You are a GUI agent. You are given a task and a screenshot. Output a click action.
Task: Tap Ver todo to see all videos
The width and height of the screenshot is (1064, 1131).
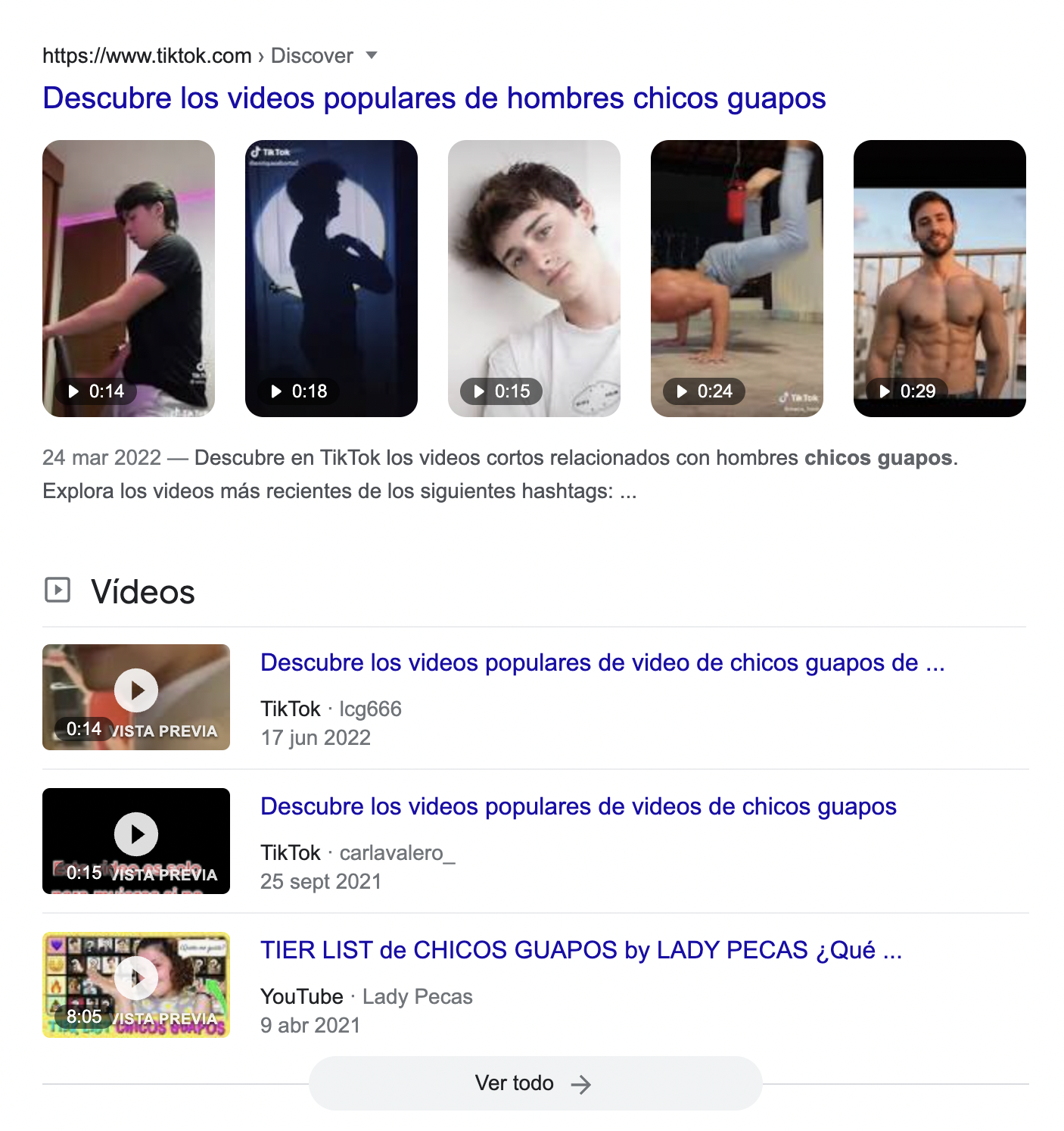(x=534, y=1083)
